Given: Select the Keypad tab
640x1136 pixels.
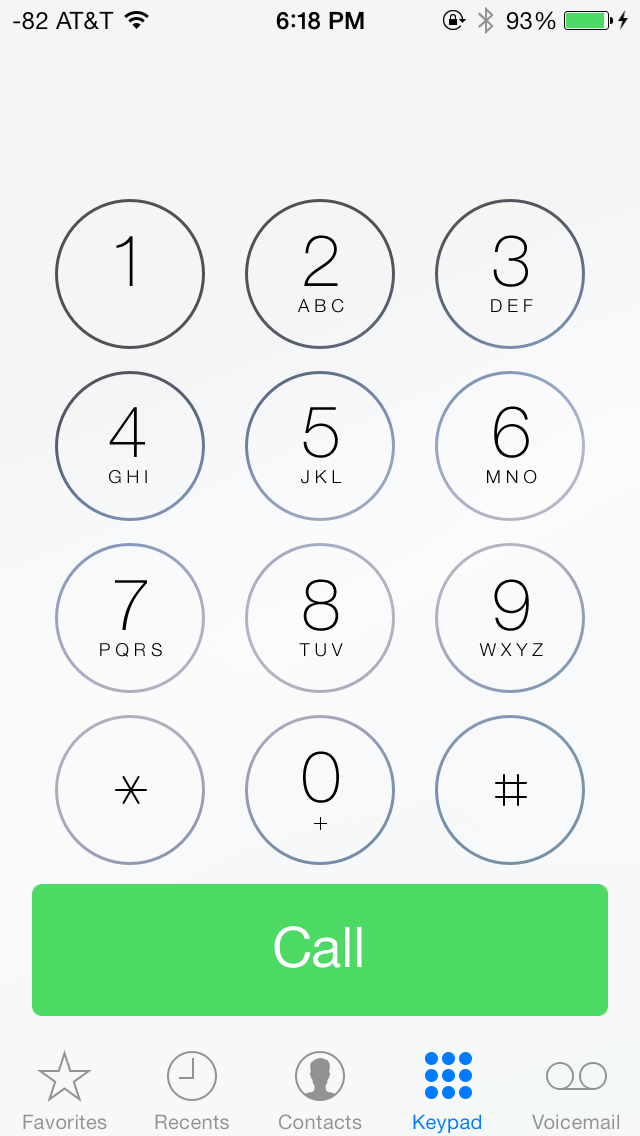Looking at the screenshot, I should (447, 1091).
